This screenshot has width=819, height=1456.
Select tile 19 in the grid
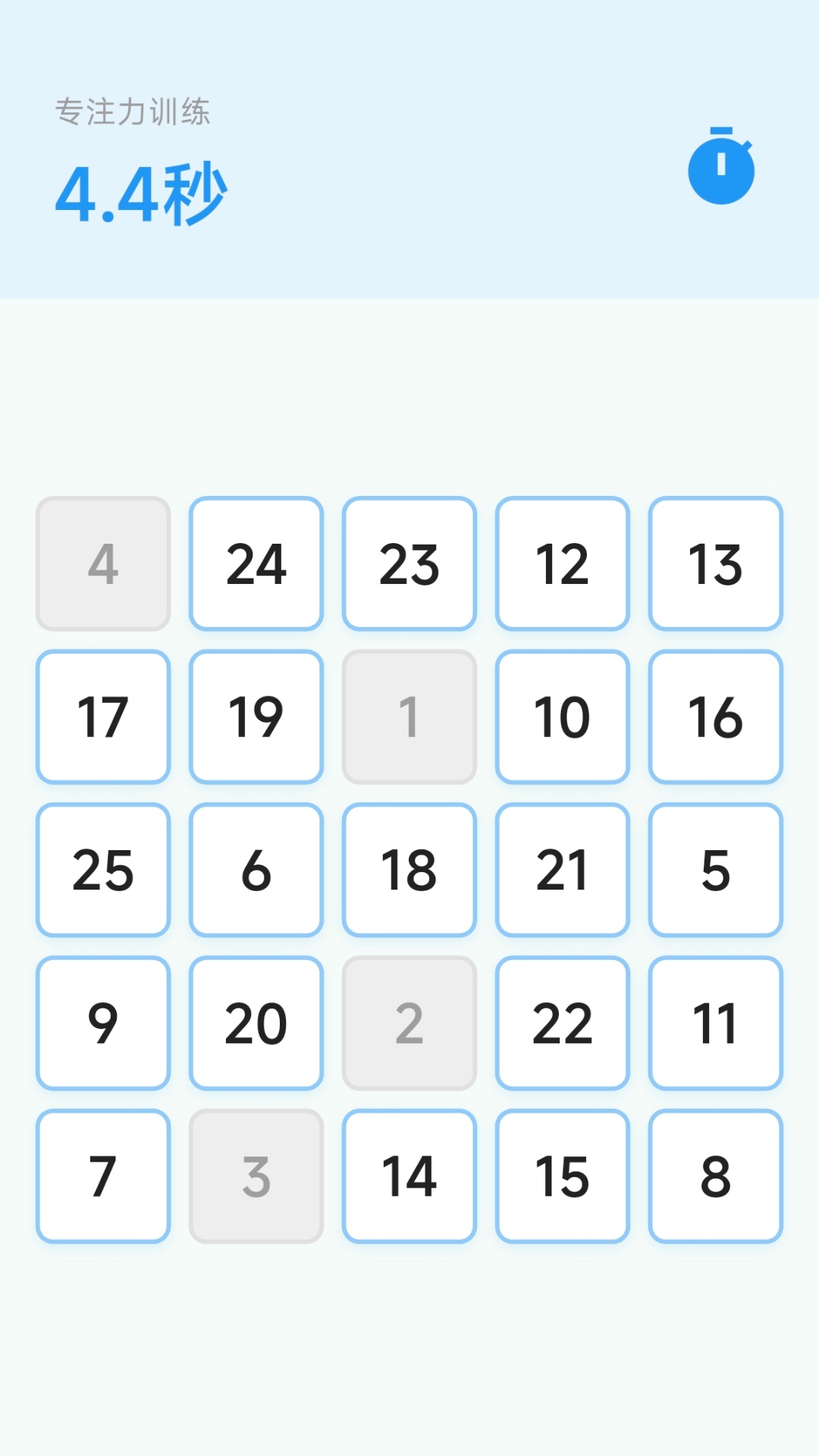point(256,717)
